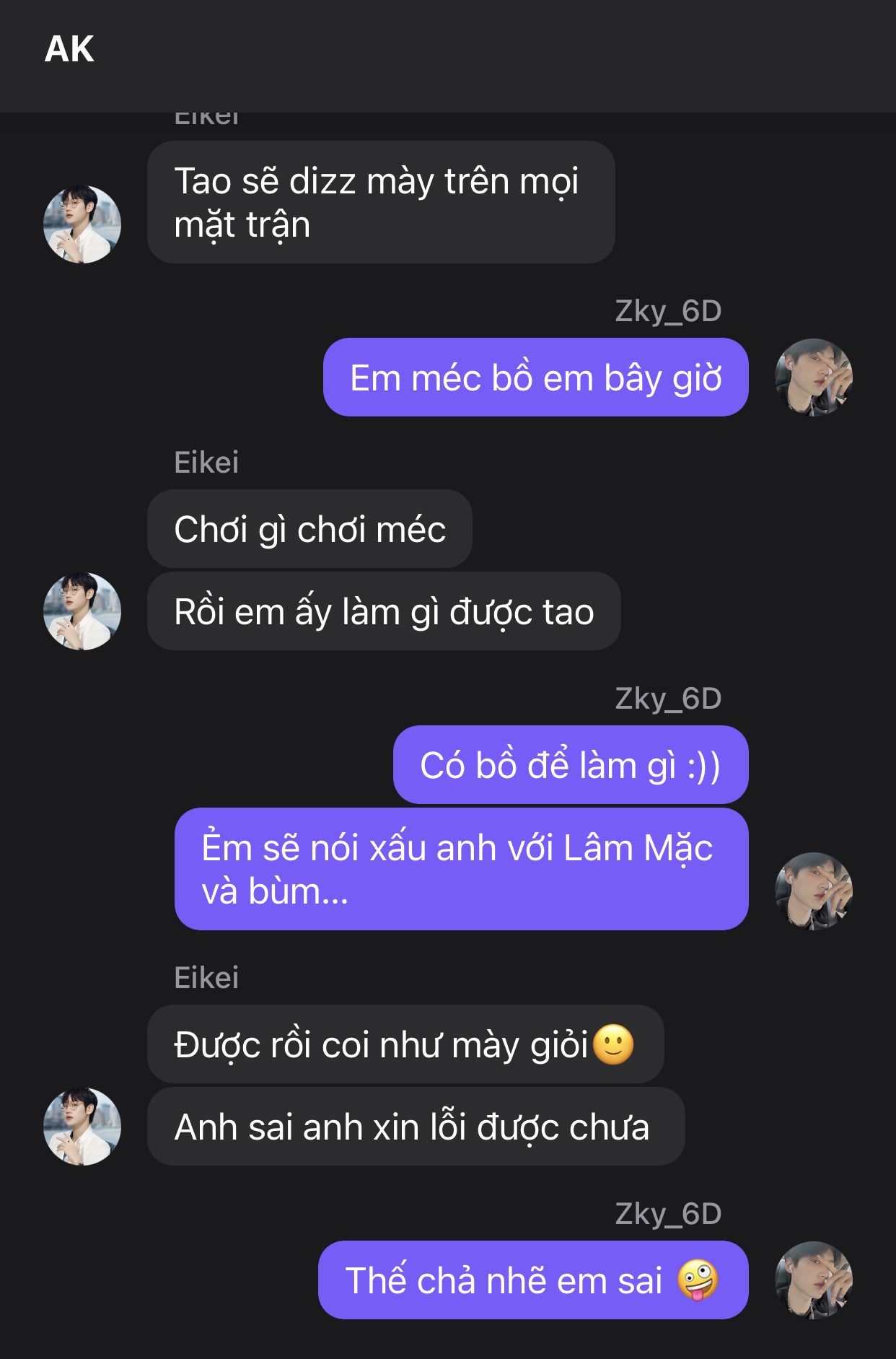
Task: Open Eikei's avatar beside "Tao sẽ dizz mày" message
Action: pyautogui.click(x=82, y=224)
